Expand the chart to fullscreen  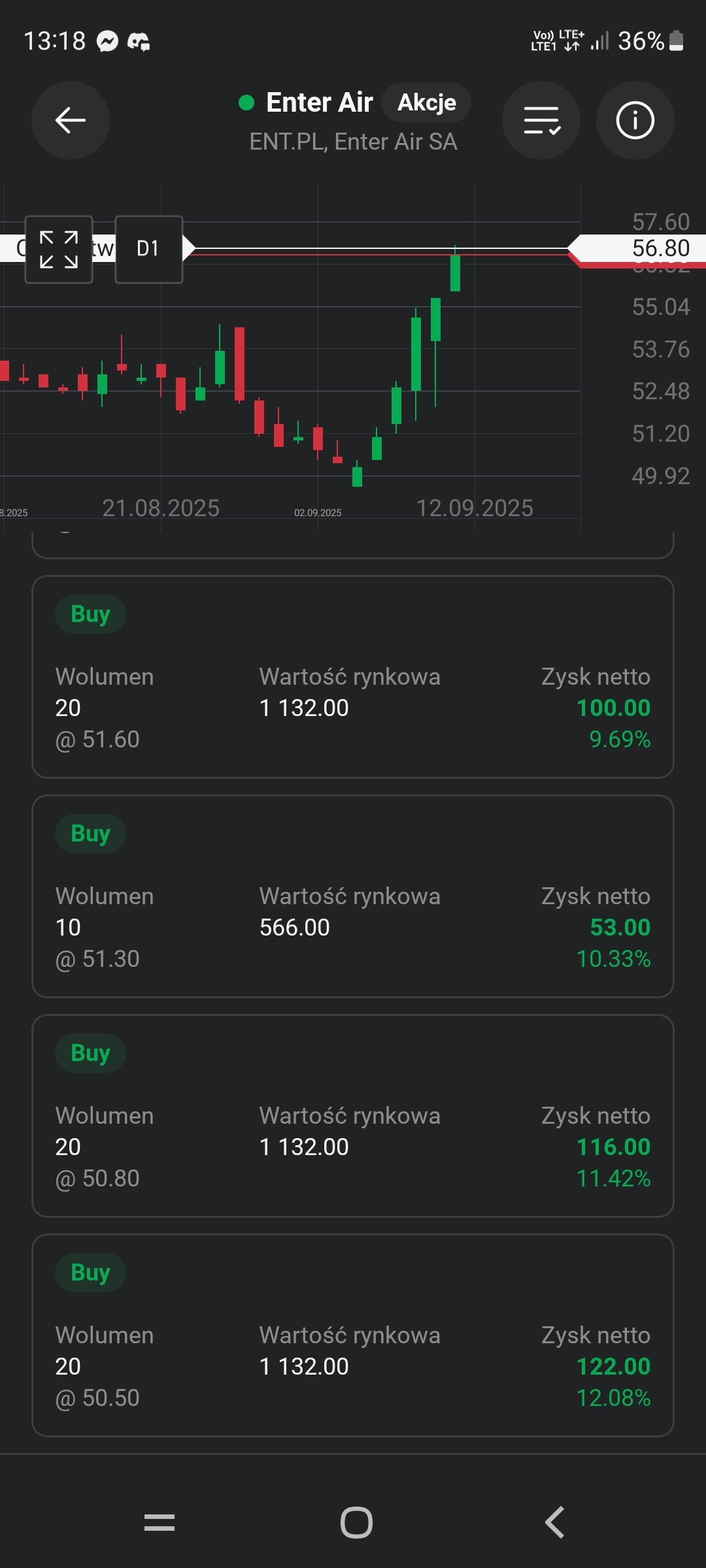[59, 250]
